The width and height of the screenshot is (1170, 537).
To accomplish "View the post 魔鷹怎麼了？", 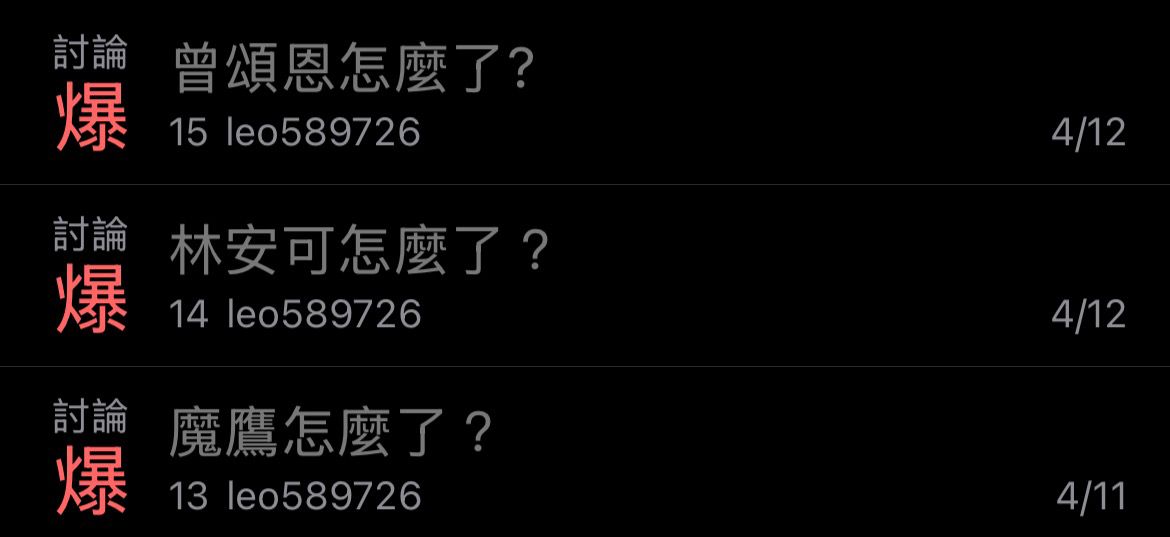I will [332, 435].
